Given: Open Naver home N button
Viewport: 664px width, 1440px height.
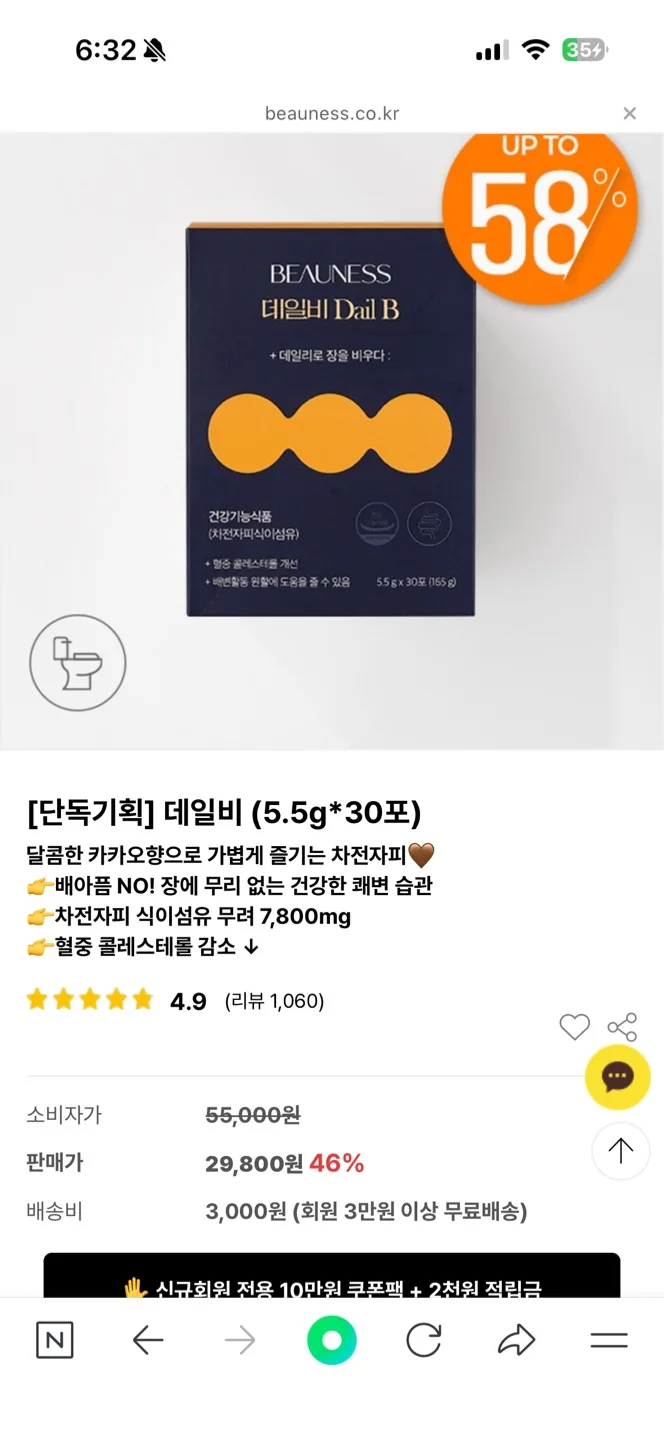Looking at the screenshot, I should tap(54, 1341).
